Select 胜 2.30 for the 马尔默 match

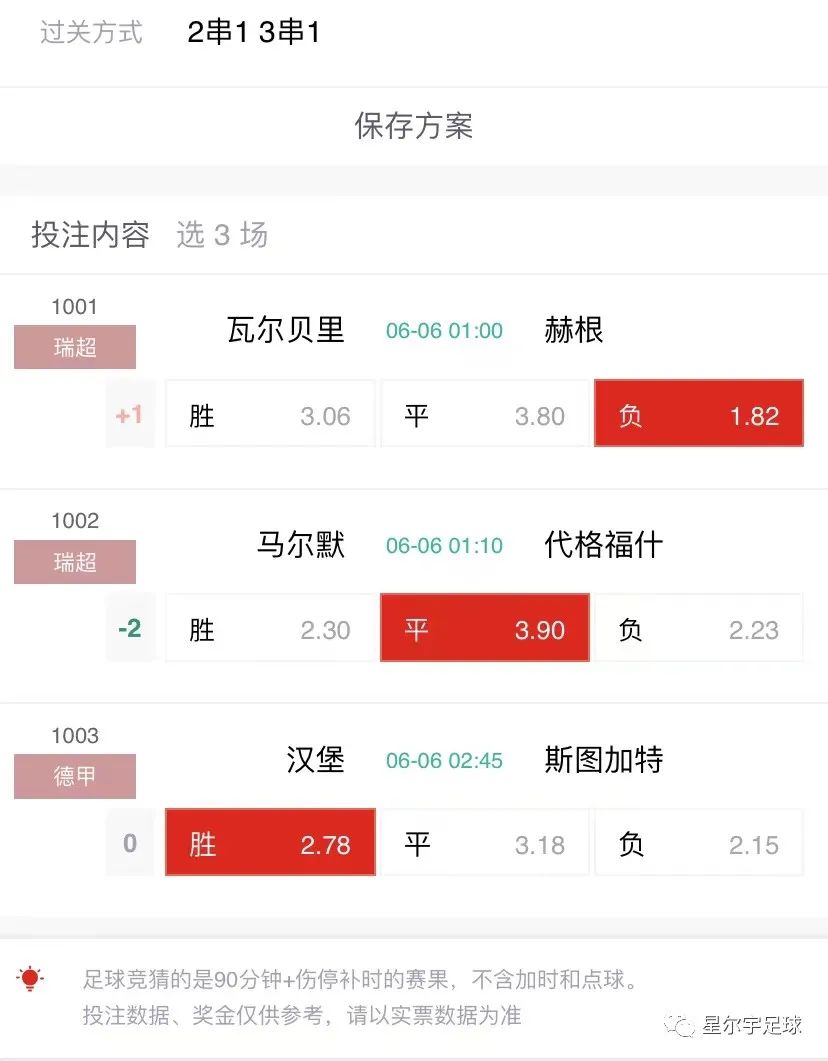270,628
